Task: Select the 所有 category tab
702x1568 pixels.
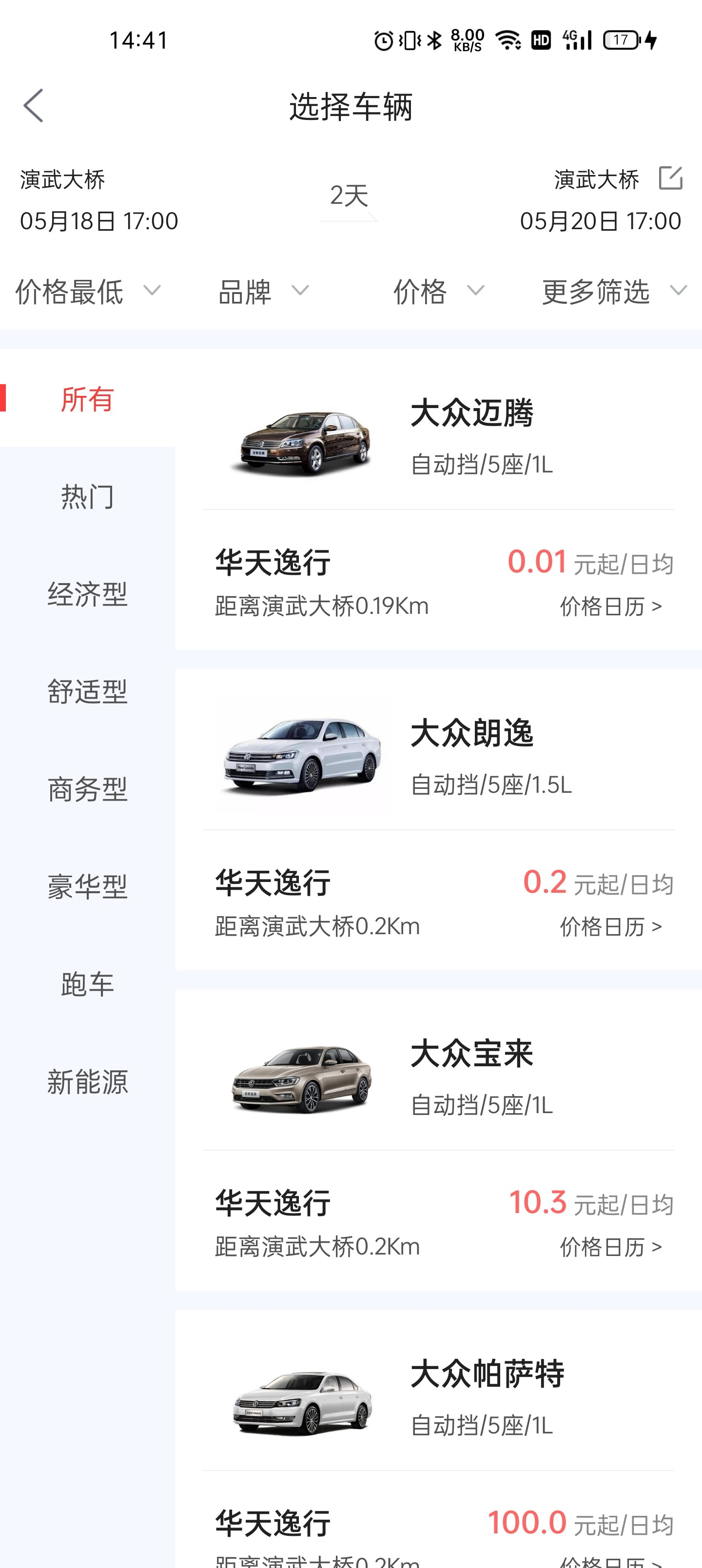Action: tap(88, 399)
